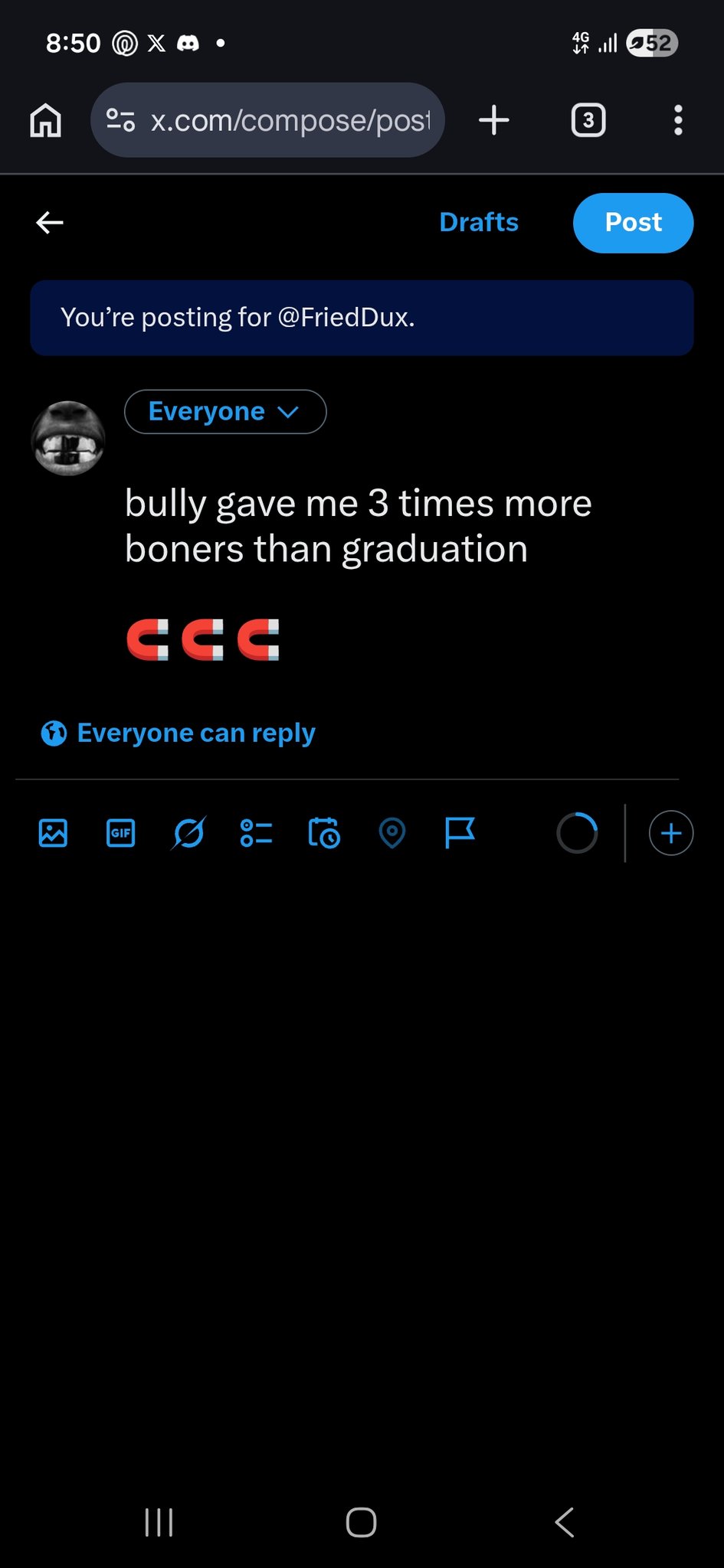Insert a GIF into the post

pyautogui.click(x=120, y=833)
